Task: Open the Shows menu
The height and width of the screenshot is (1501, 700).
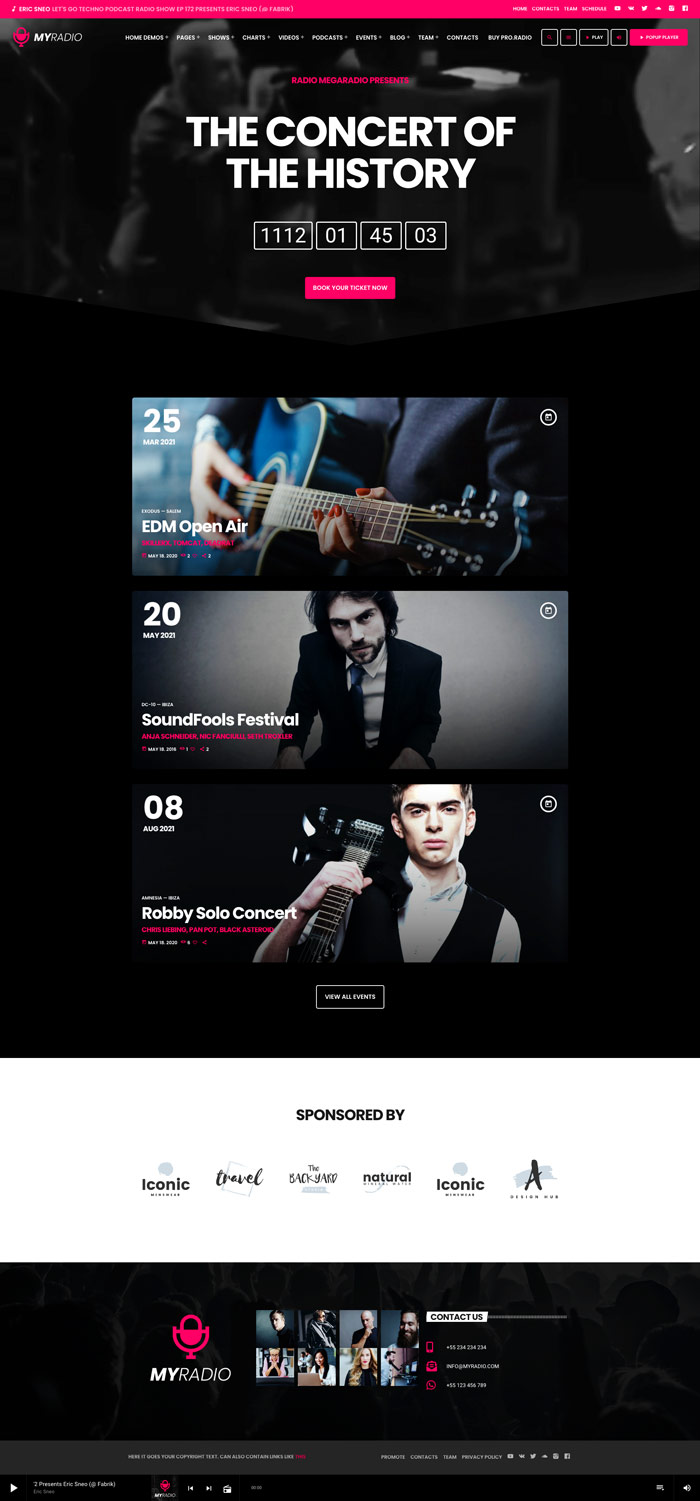Action: pos(219,37)
